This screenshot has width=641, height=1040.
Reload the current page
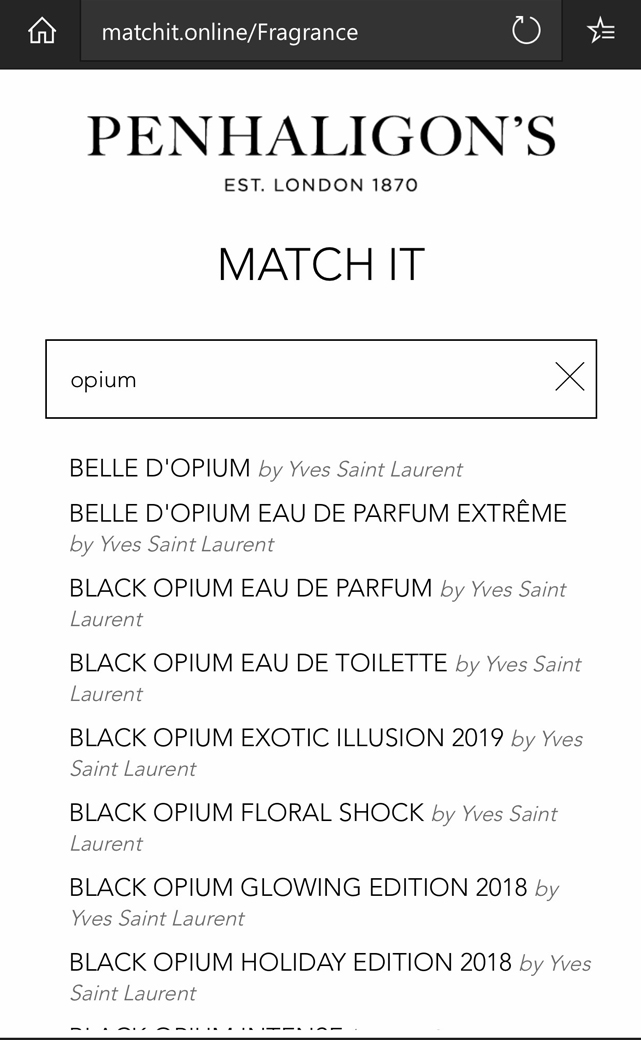(526, 31)
